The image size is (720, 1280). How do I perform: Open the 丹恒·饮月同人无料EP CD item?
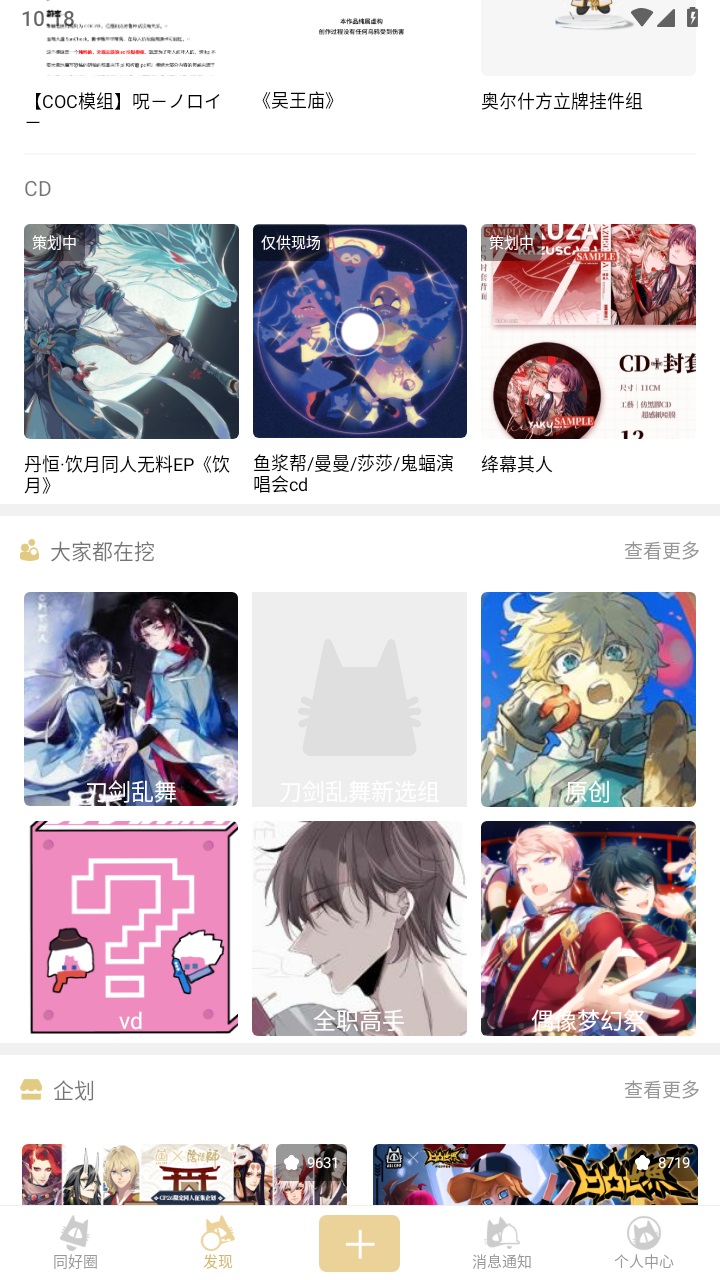tap(131, 332)
